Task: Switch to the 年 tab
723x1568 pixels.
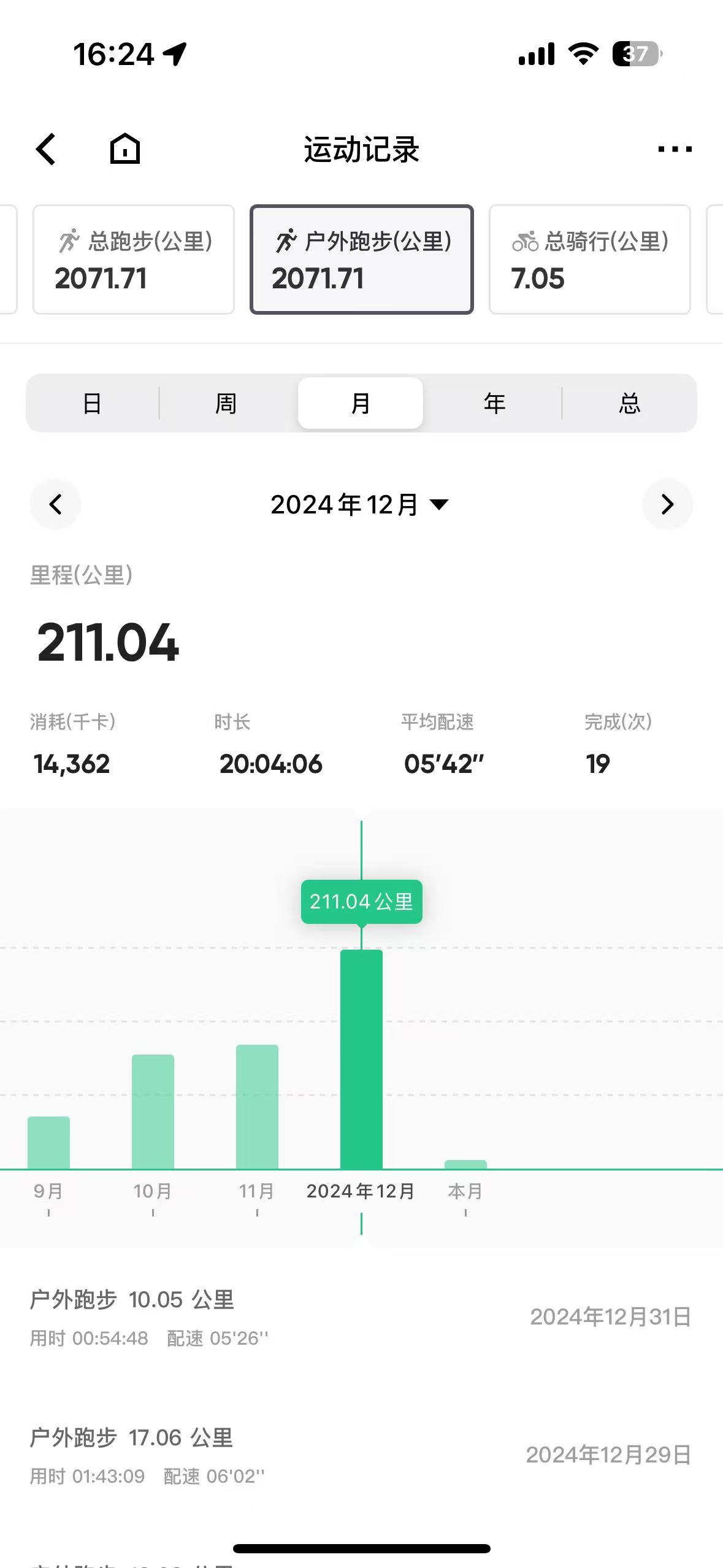Action: (x=494, y=403)
